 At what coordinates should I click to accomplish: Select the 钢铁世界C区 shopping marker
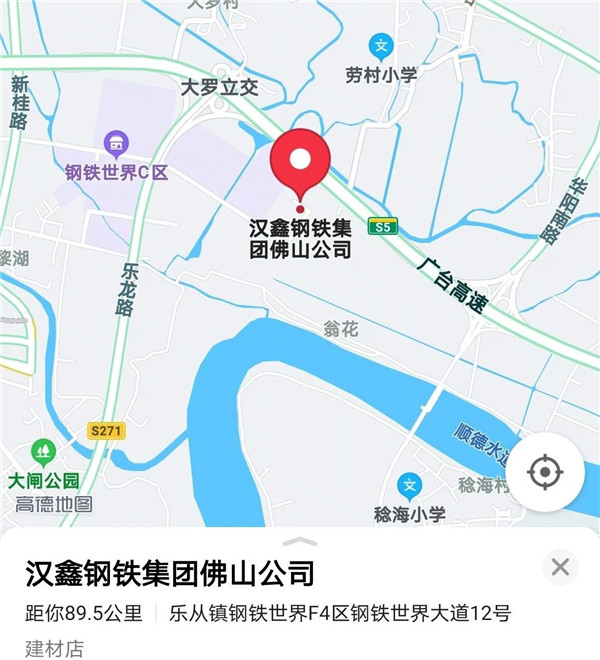[117, 145]
